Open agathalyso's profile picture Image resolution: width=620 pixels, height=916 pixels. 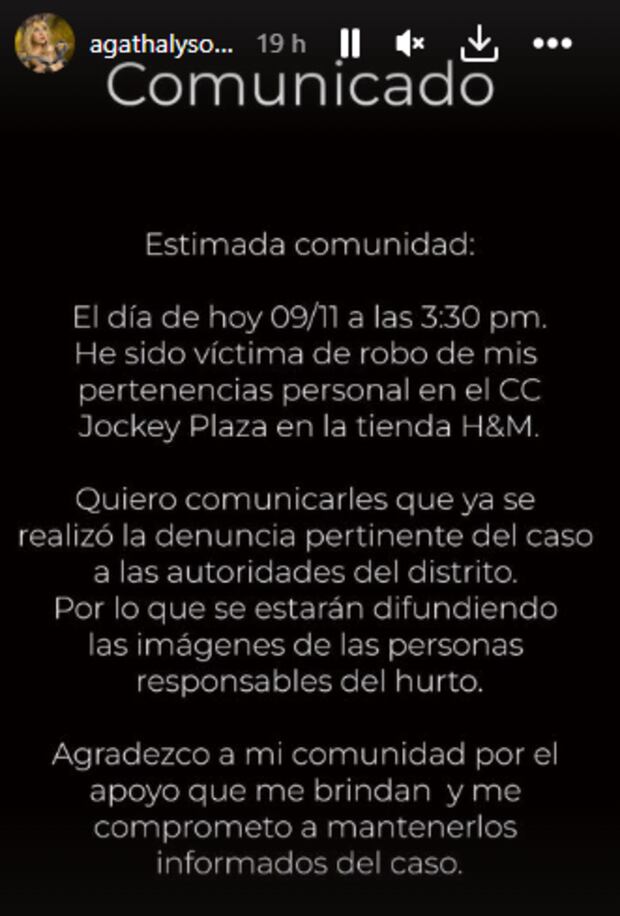point(45,44)
